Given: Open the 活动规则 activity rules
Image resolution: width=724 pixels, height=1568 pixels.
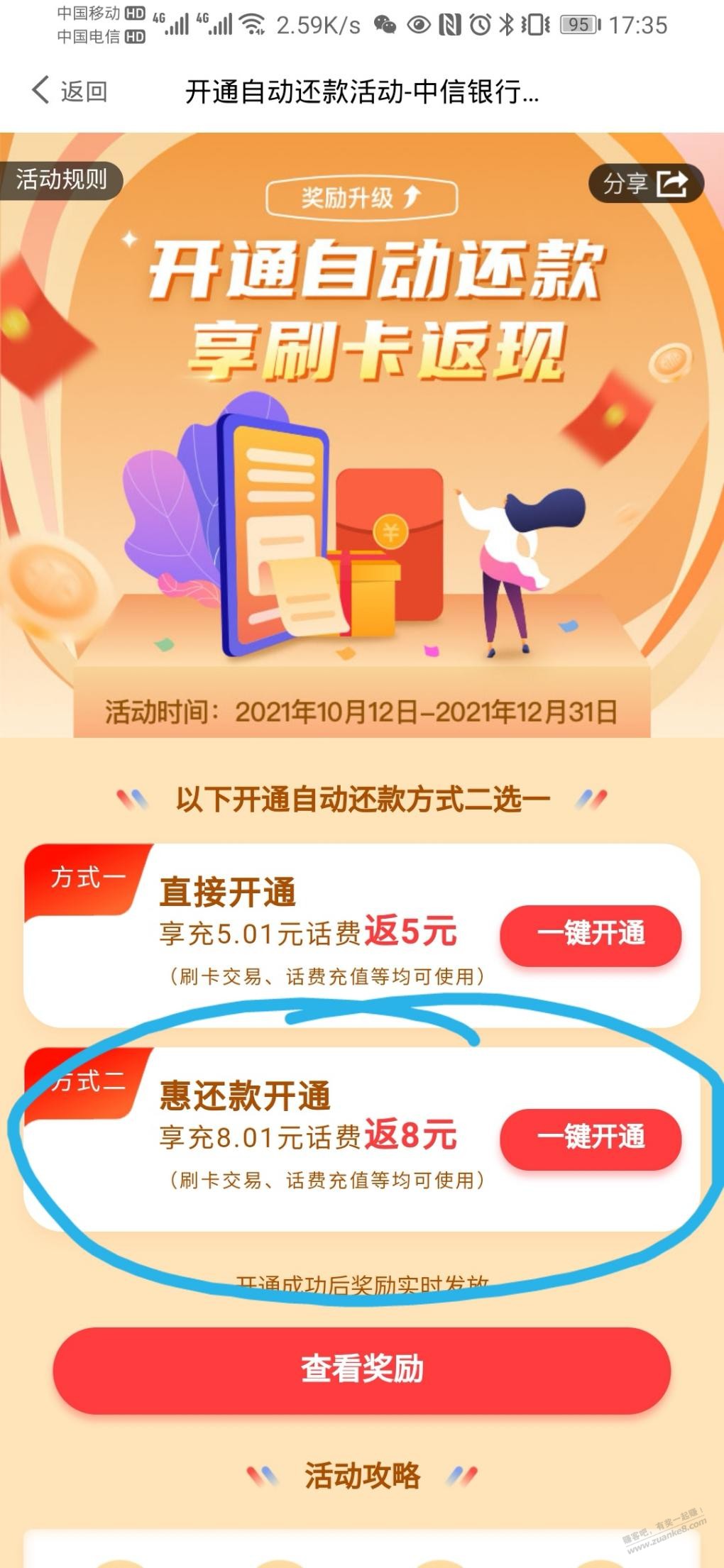Looking at the screenshot, I should click(61, 180).
